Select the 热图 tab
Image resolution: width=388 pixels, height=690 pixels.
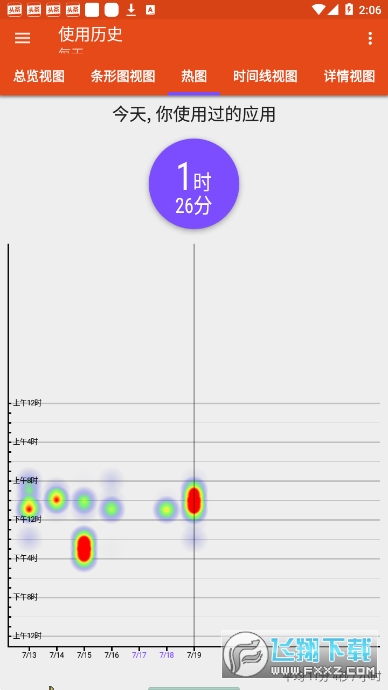[194, 76]
